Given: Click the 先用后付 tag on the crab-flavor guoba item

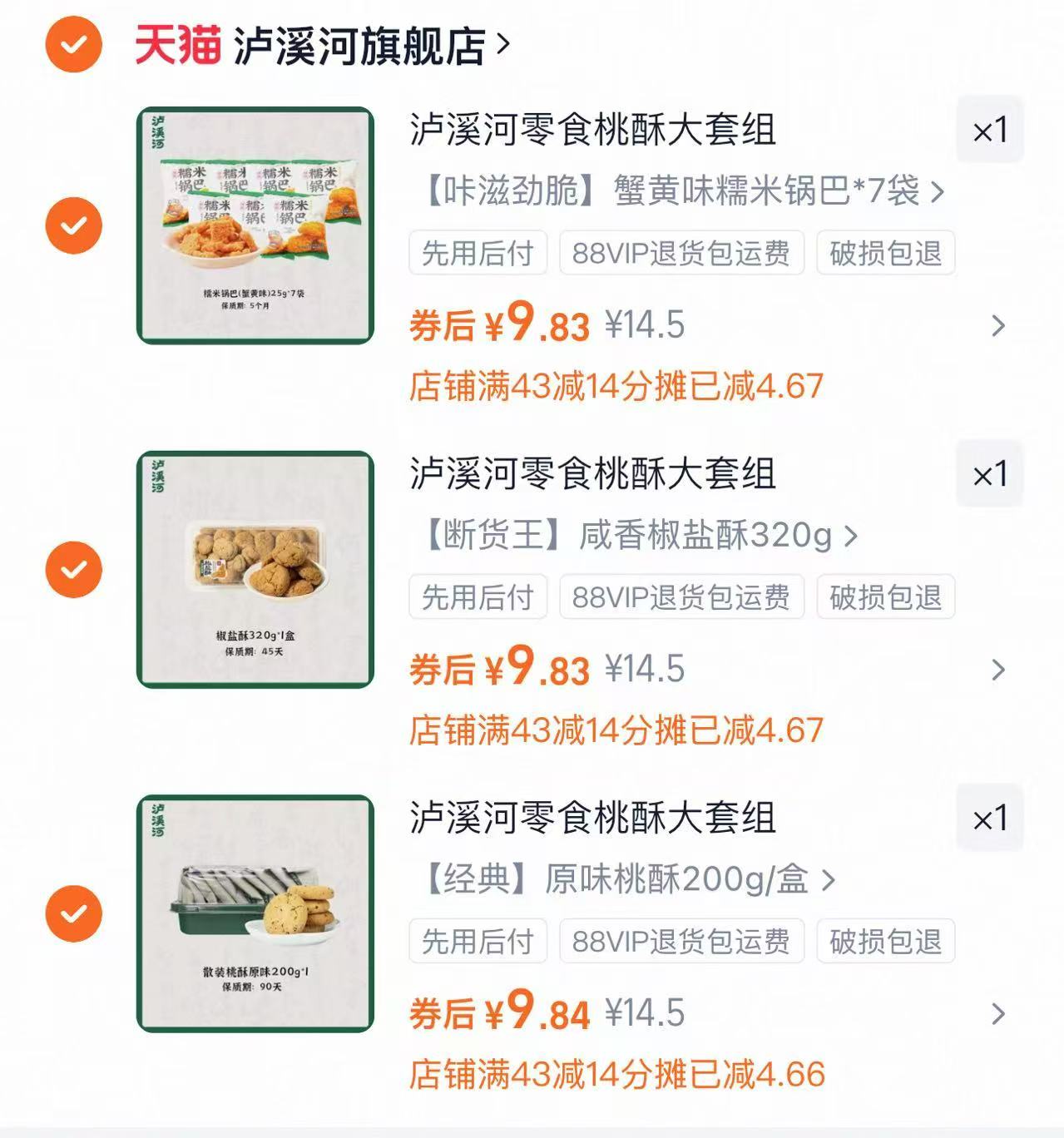Looking at the screenshot, I should (478, 255).
